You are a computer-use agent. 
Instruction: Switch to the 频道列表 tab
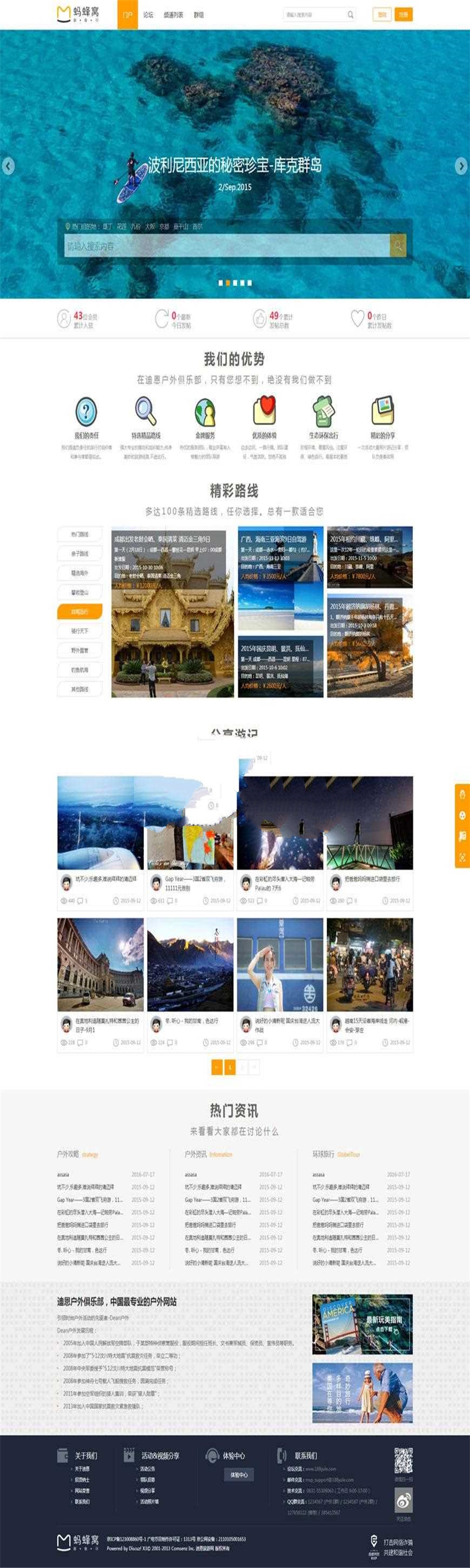(173, 15)
